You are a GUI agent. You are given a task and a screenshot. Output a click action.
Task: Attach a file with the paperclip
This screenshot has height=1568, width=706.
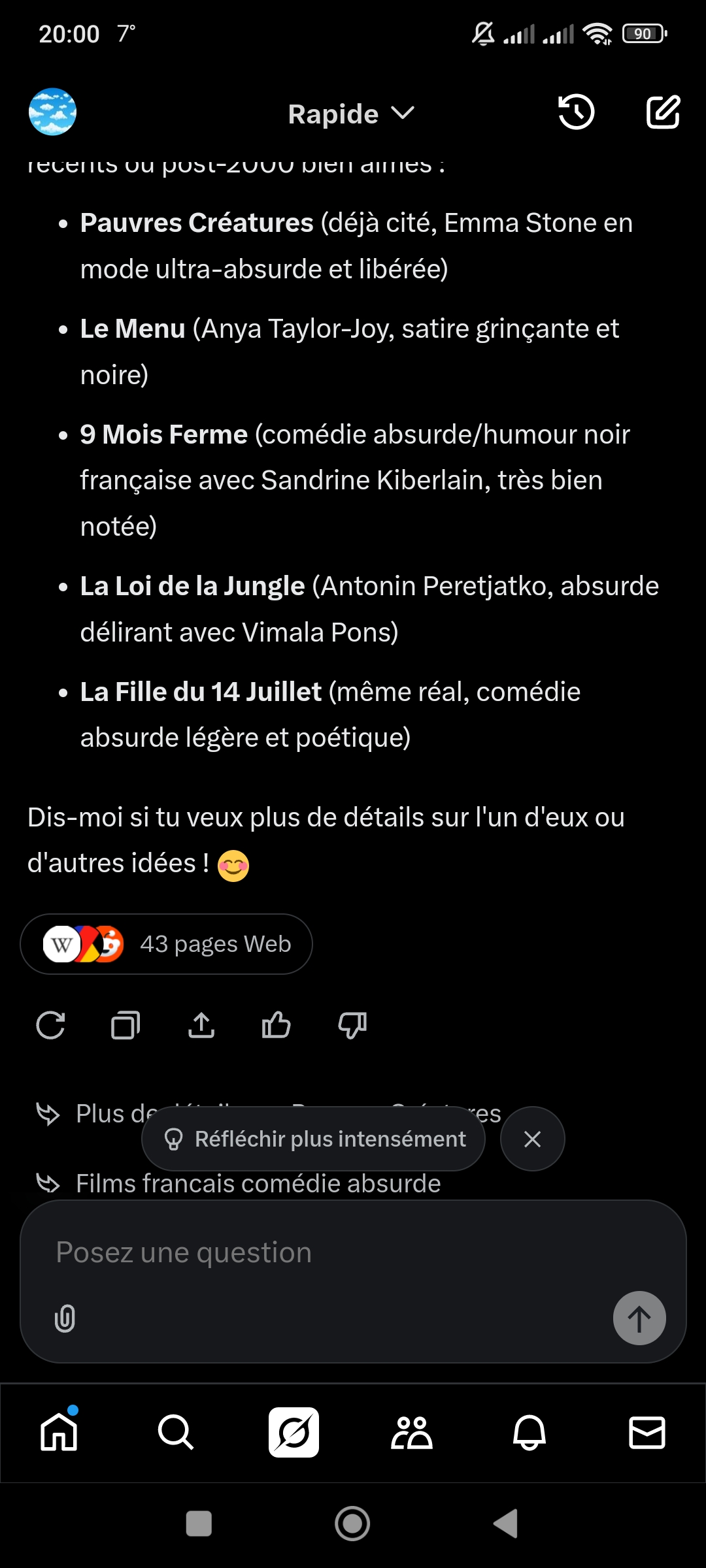[65, 1318]
